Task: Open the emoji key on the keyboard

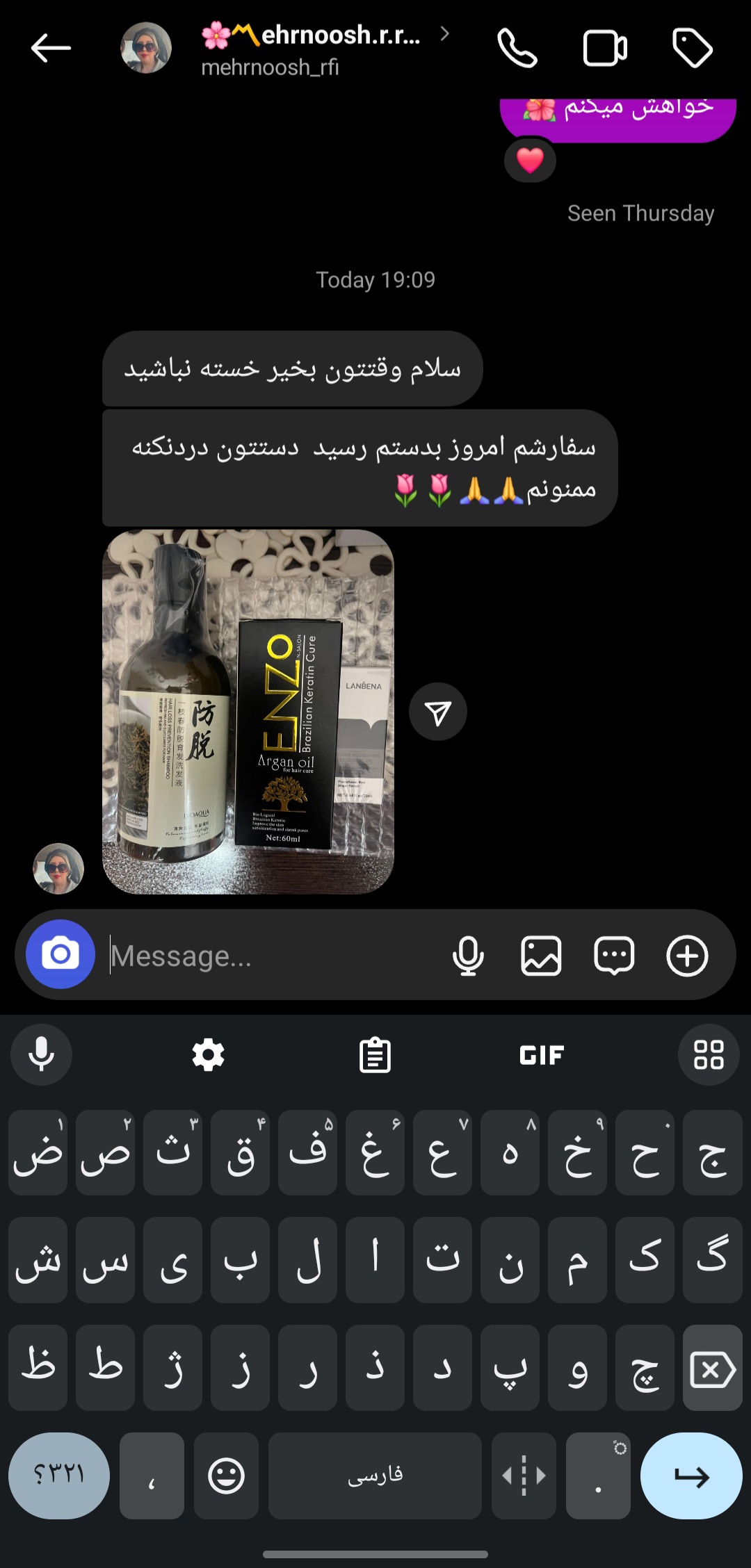Action: click(x=226, y=1476)
